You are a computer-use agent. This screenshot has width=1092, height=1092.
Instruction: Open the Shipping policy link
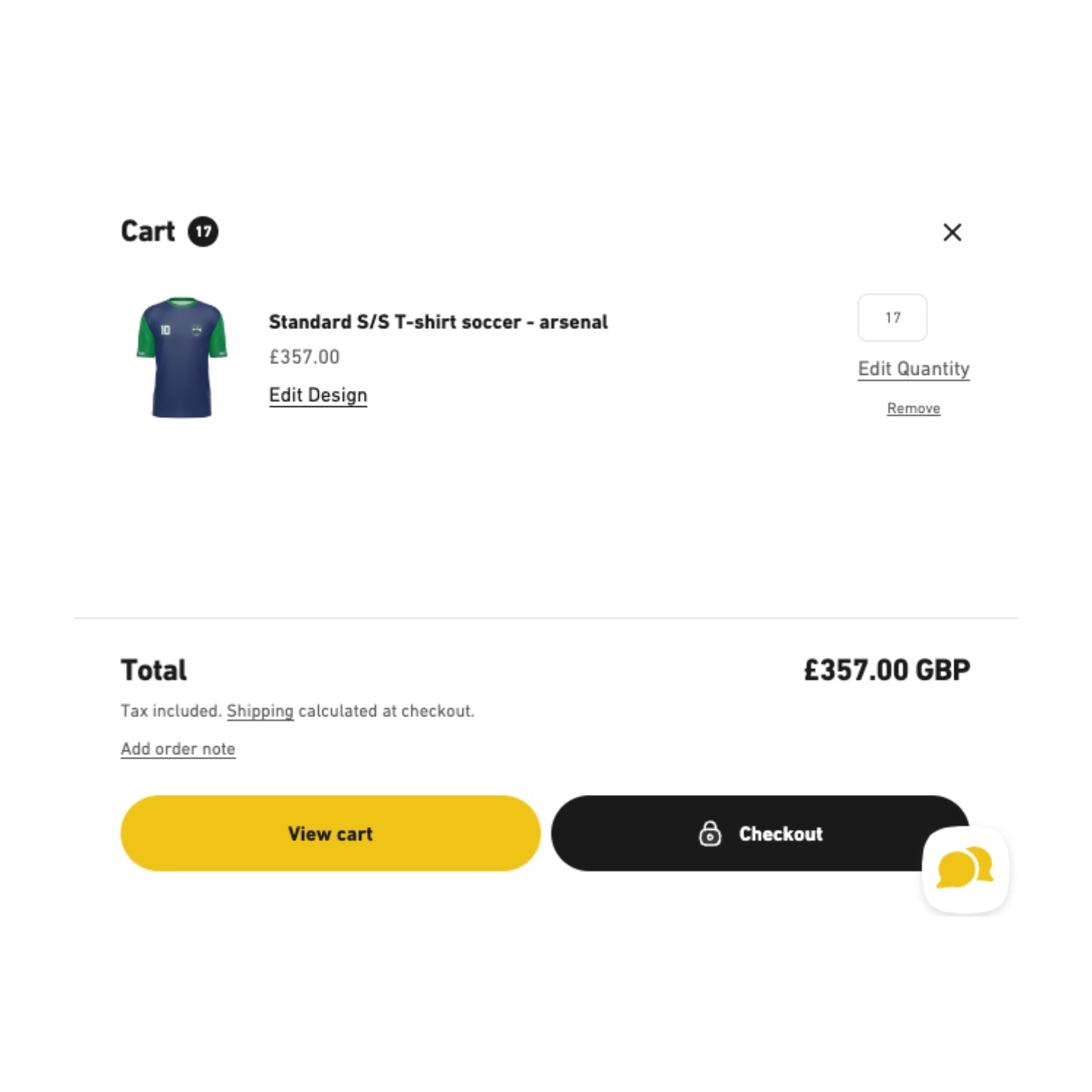[x=260, y=711]
